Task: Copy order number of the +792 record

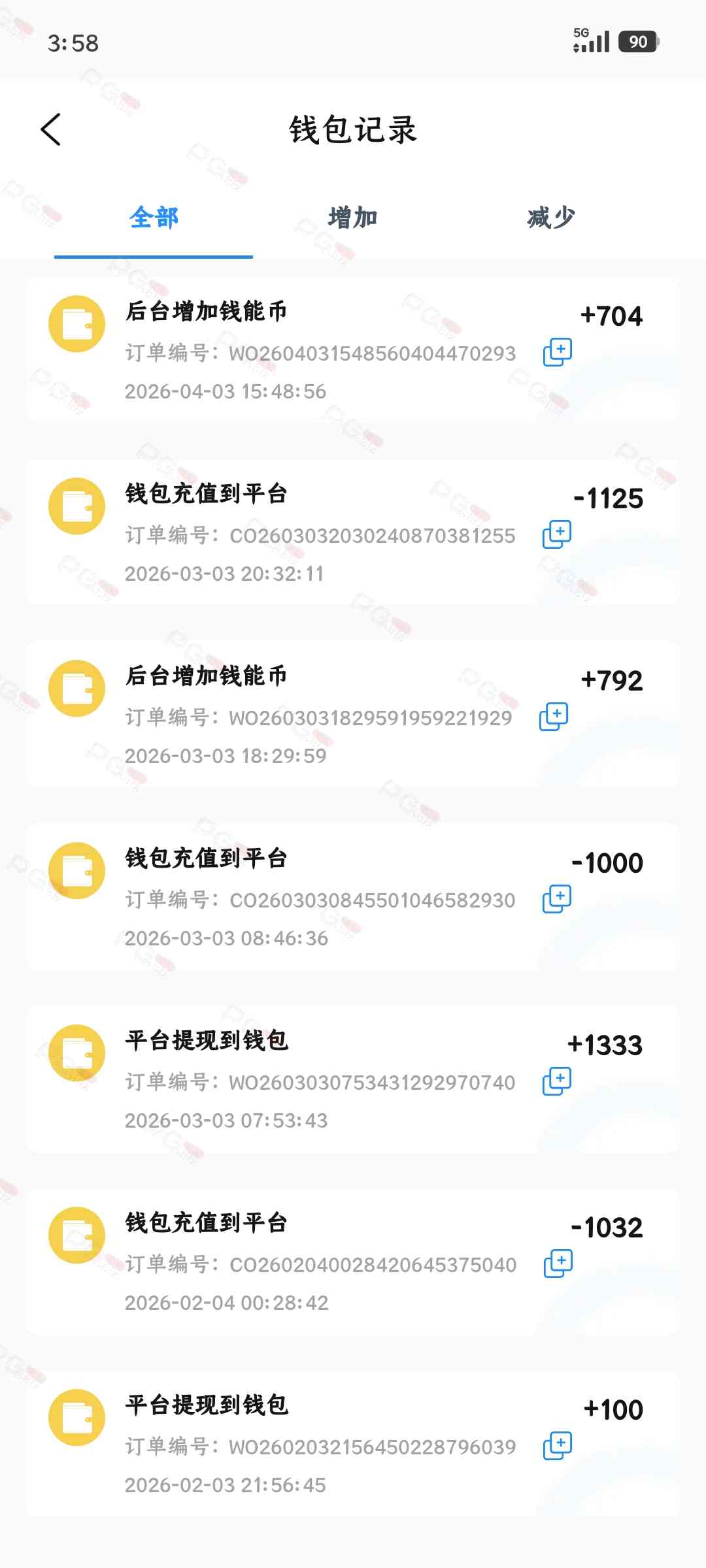Action: tap(554, 717)
